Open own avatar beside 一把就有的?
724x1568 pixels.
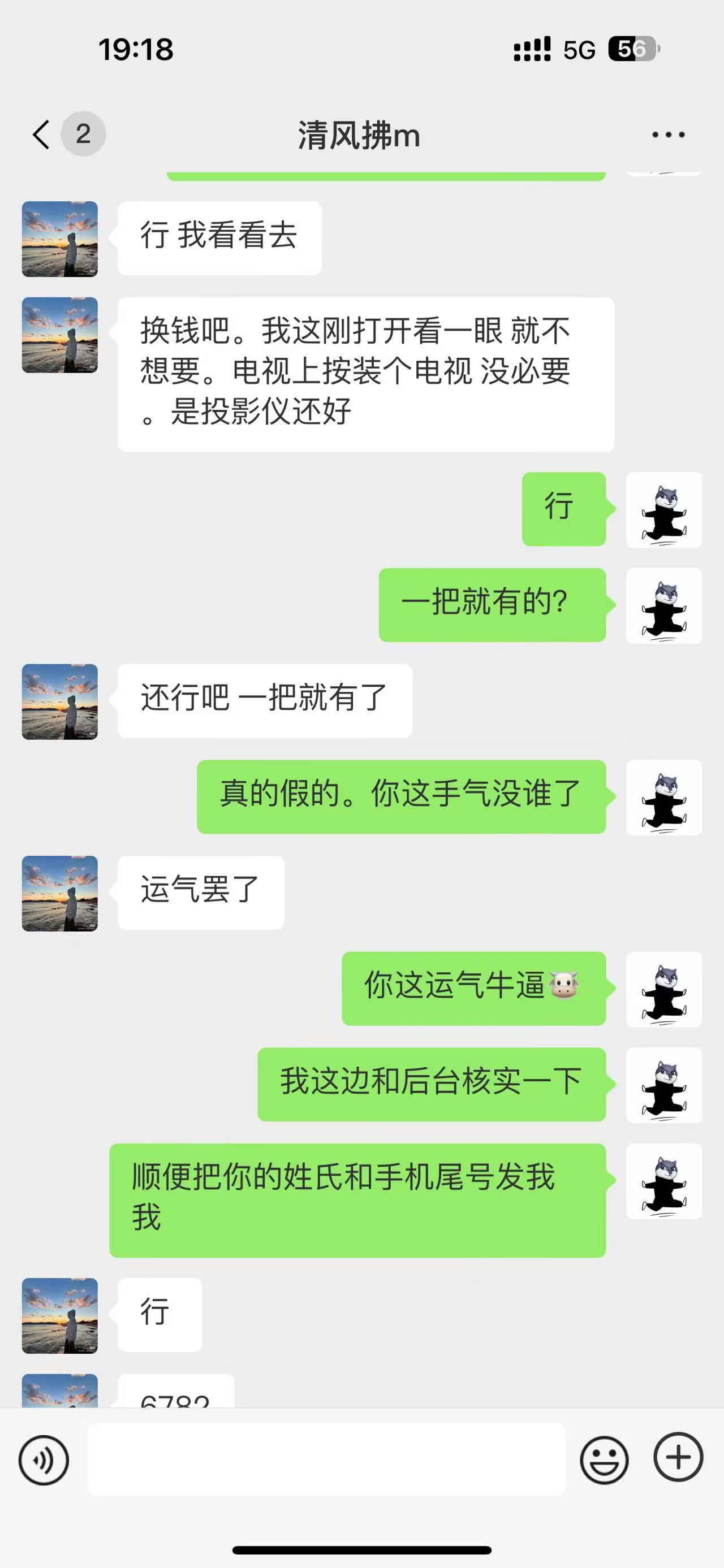(663, 605)
